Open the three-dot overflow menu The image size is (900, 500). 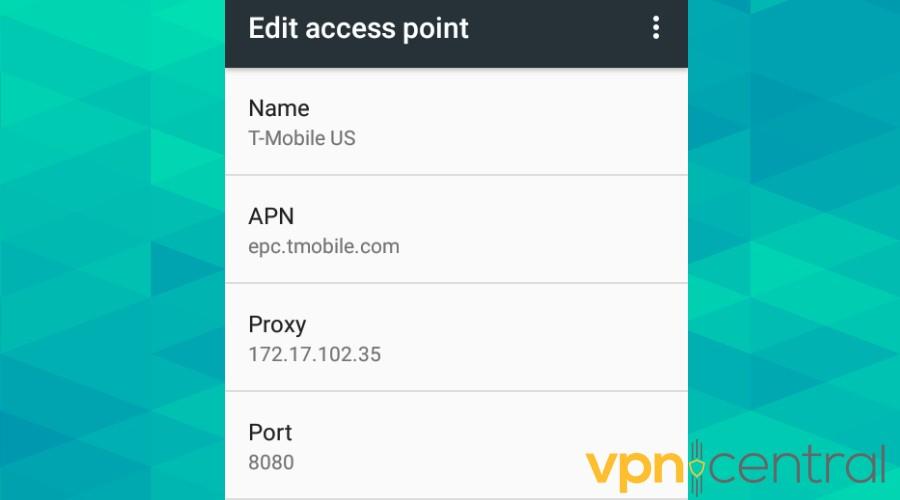tap(656, 28)
